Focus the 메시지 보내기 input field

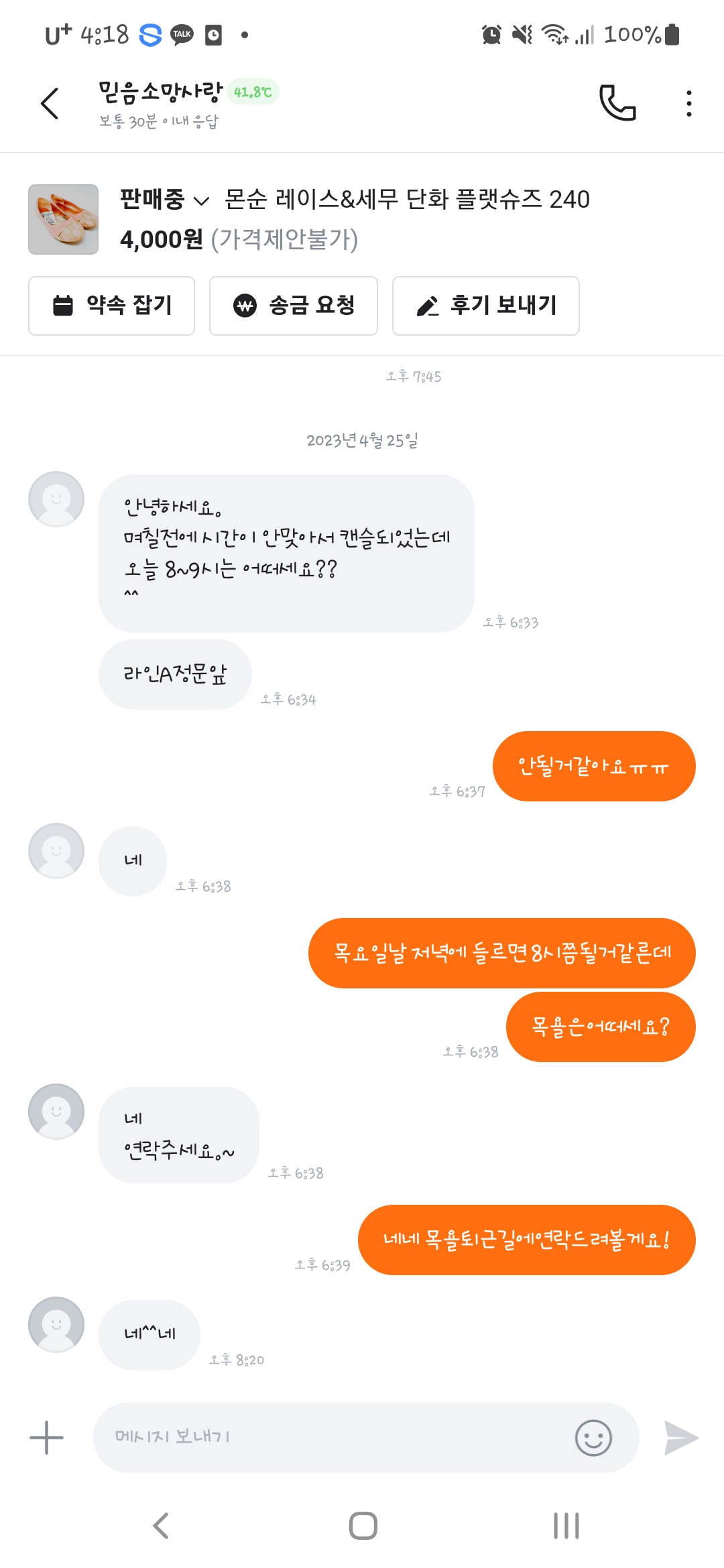click(x=328, y=1437)
